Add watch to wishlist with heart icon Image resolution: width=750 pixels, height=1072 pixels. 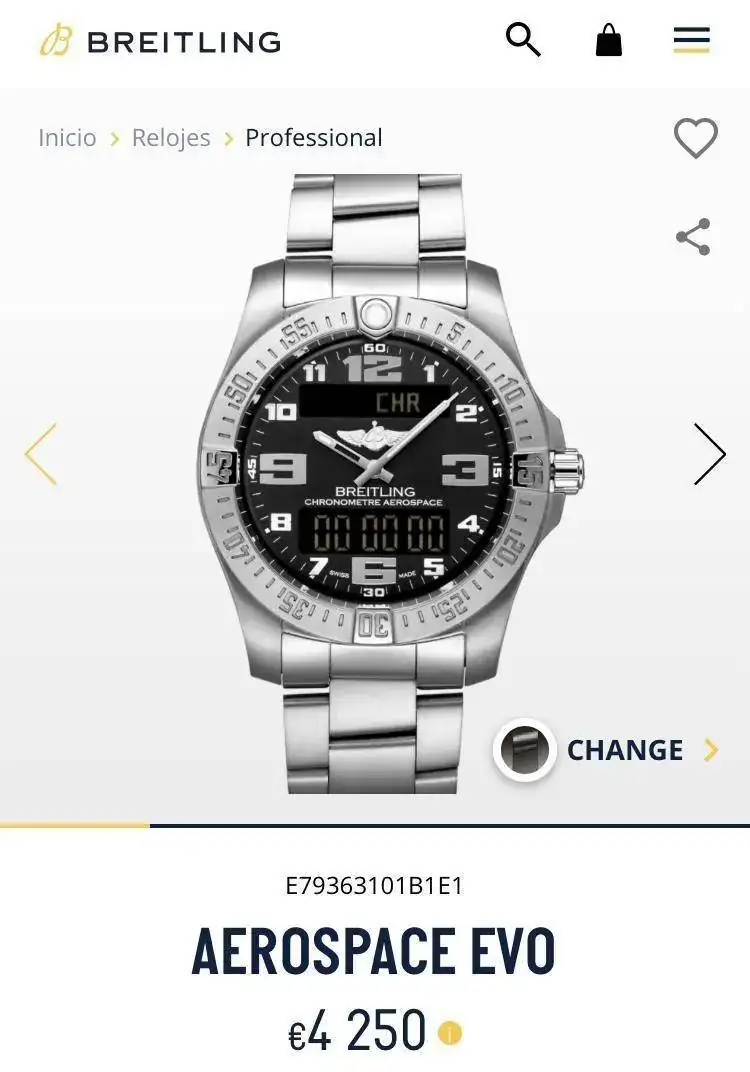[695, 138]
